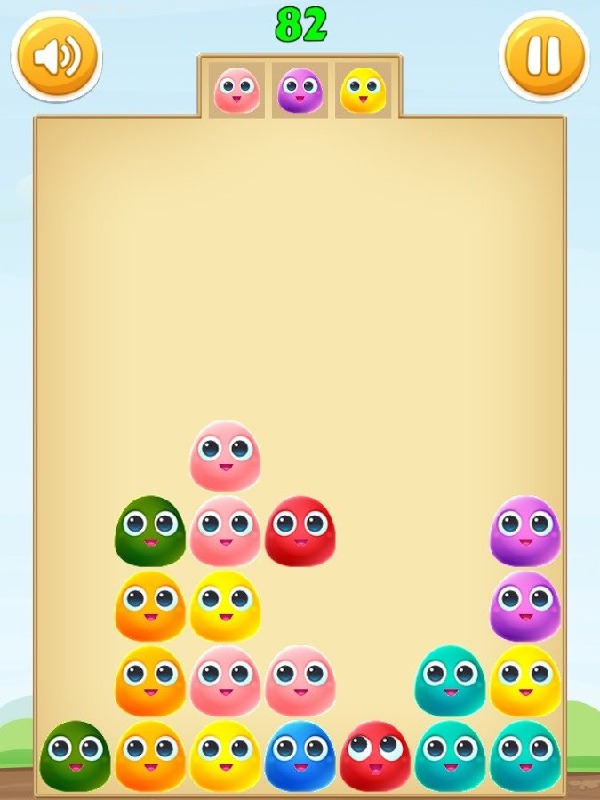Mute the game sound

click(x=56, y=55)
